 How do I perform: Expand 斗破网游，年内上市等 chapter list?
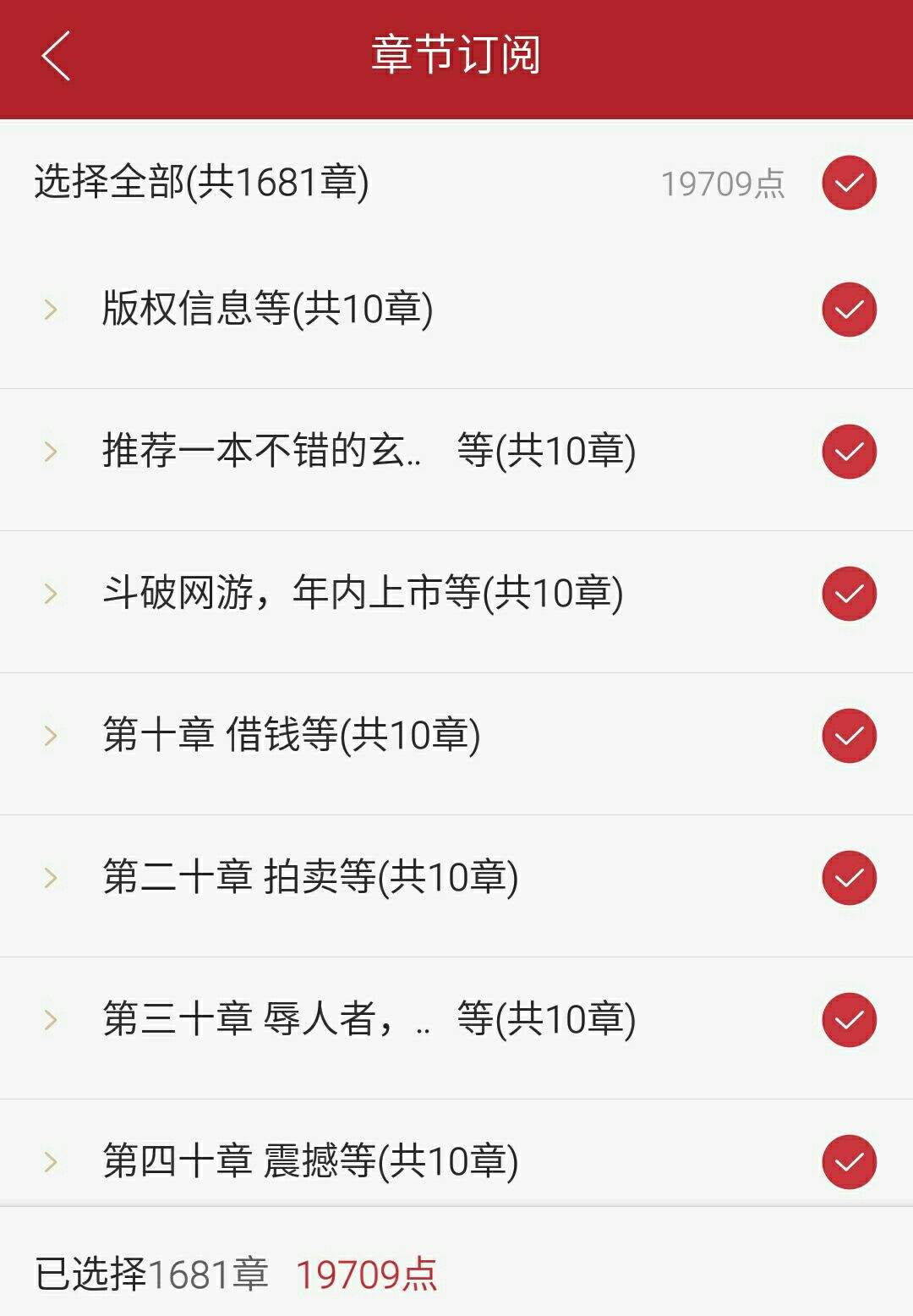pos(51,594)
